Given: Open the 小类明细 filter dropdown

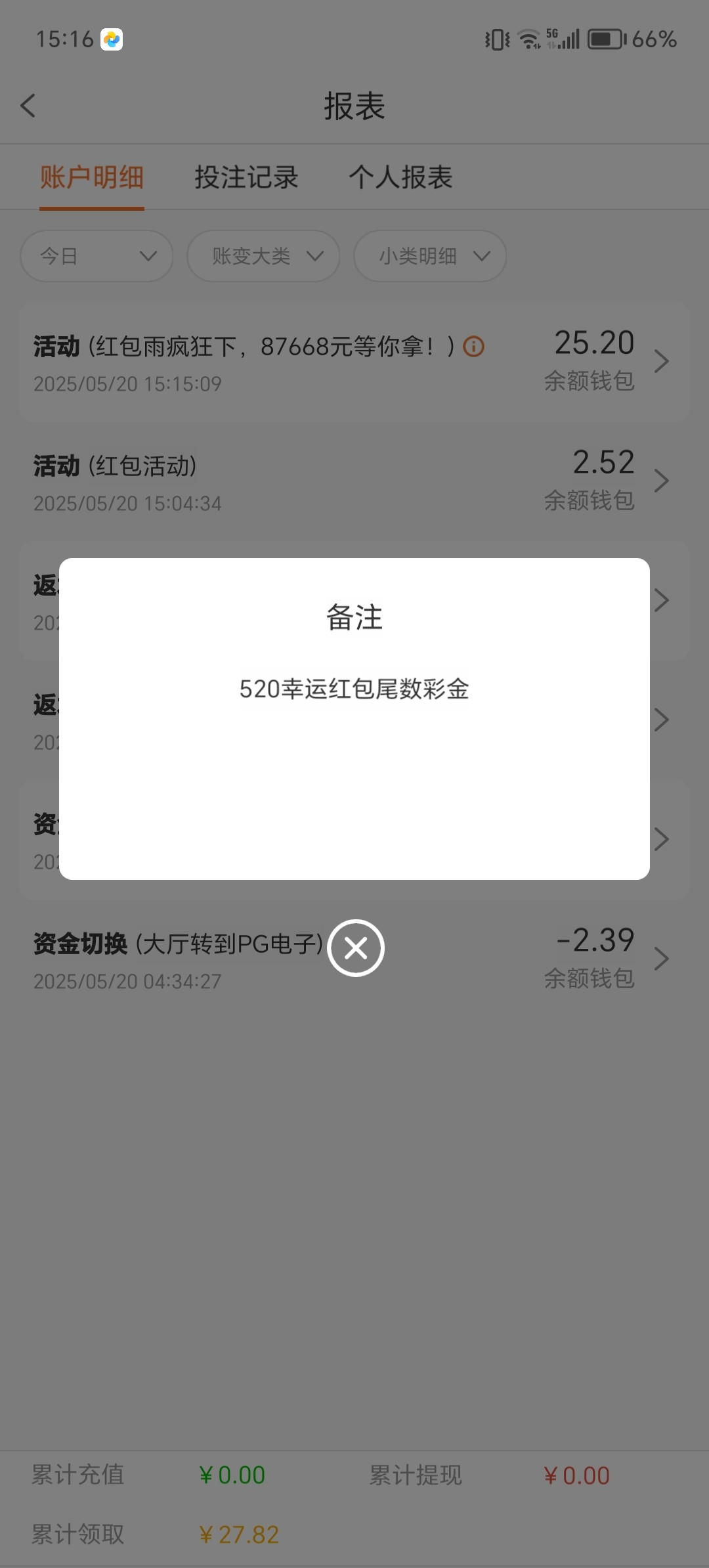Looking at the screenshot, I should click(430, 256).
